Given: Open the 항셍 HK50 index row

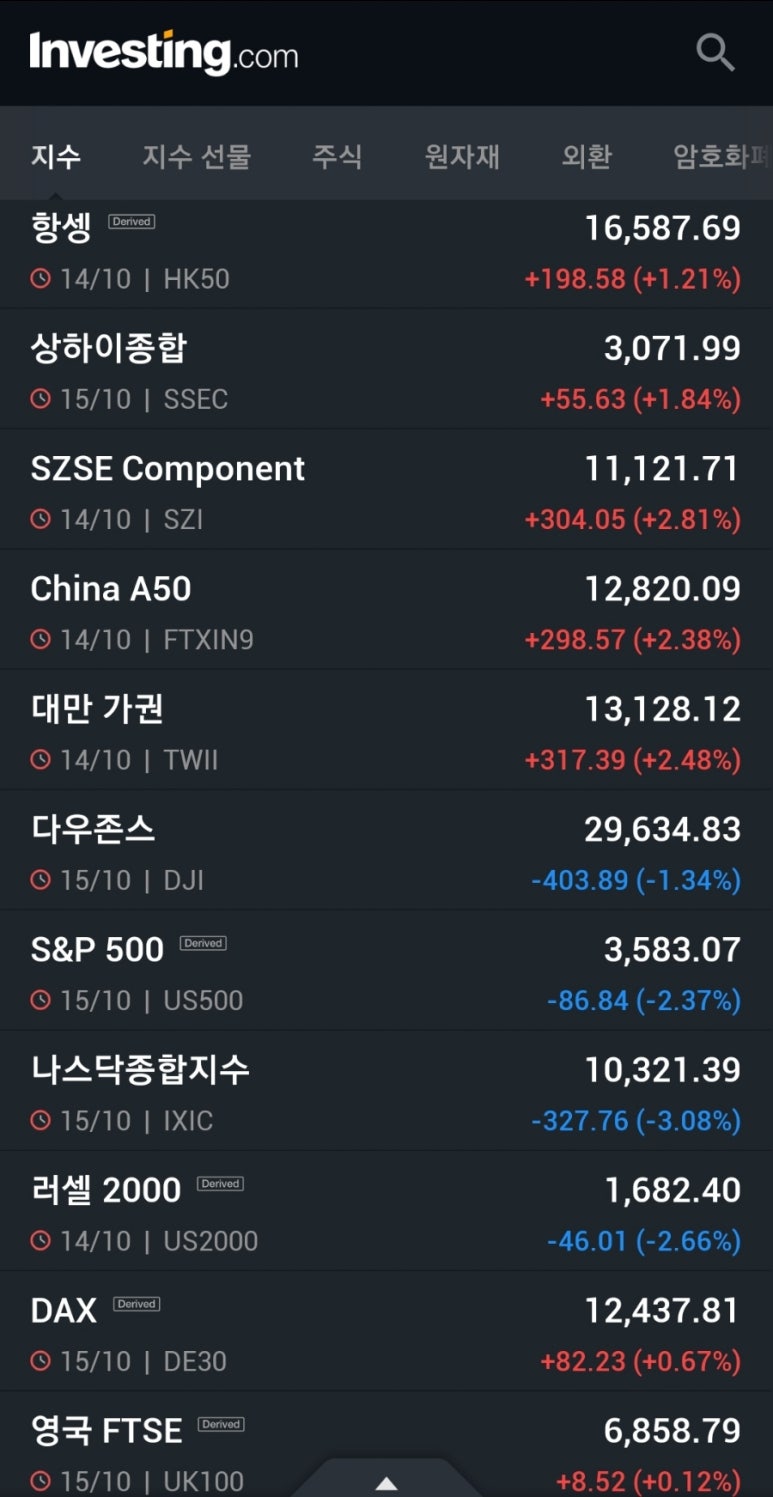Looking at the screenshot, I should (386, 253).
